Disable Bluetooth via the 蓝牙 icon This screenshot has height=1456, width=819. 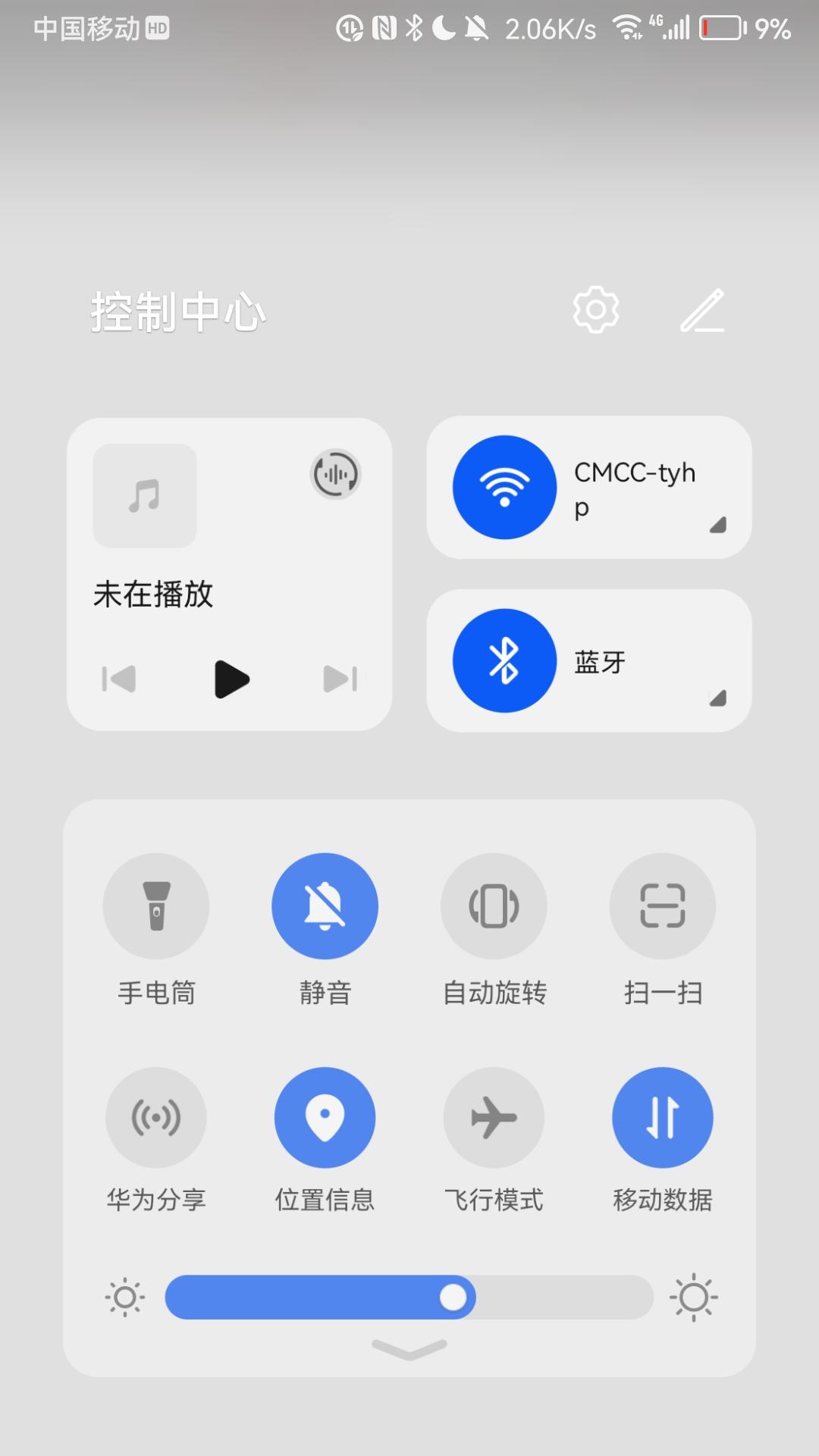[504, 661]
